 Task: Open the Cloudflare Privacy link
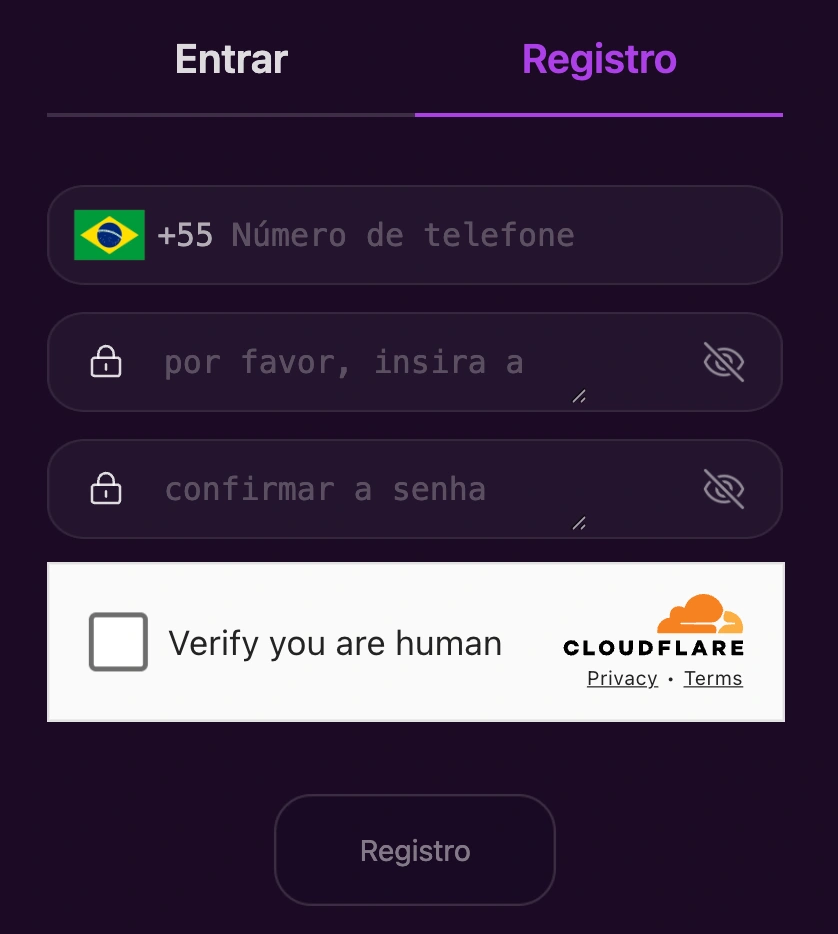coord(622,679)
